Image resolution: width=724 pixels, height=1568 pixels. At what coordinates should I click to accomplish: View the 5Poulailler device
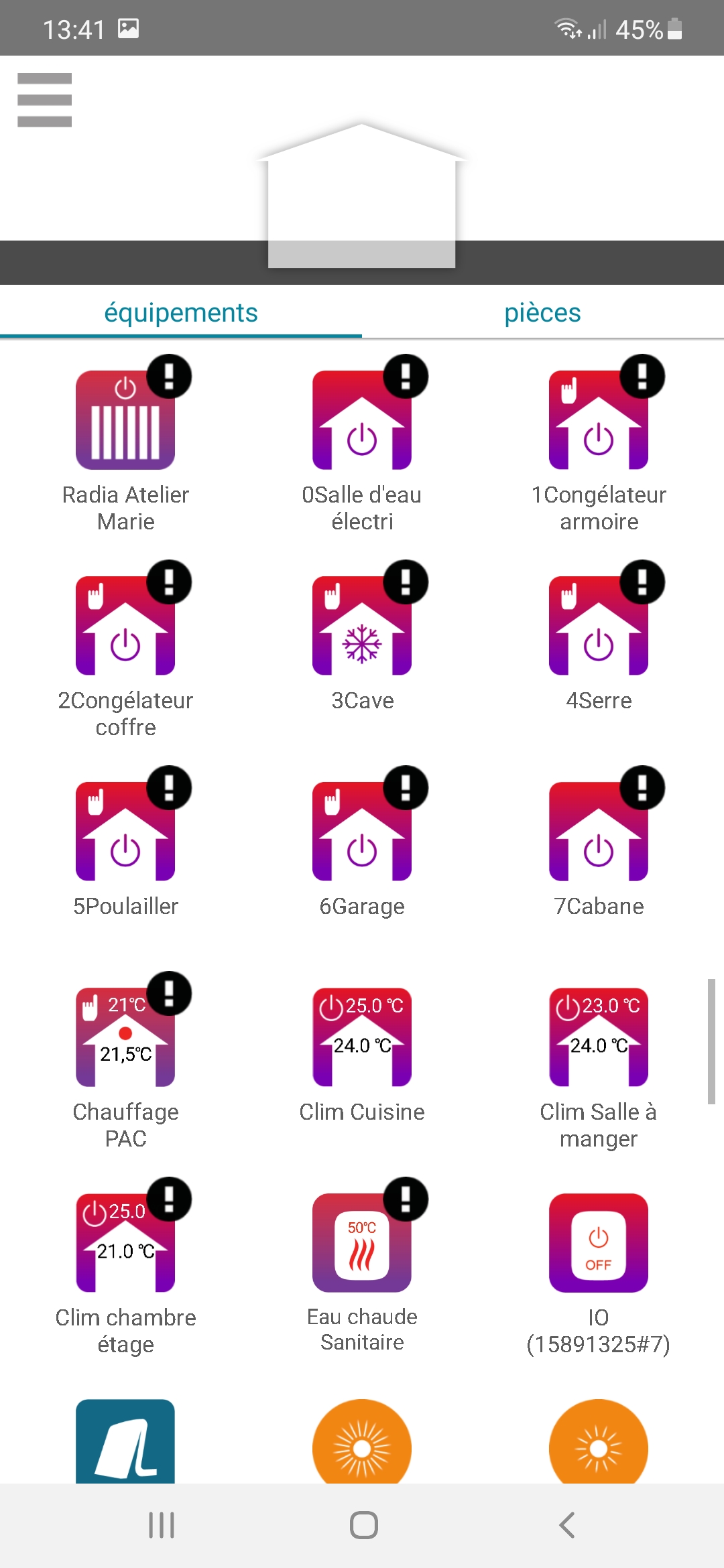[125, 832]
